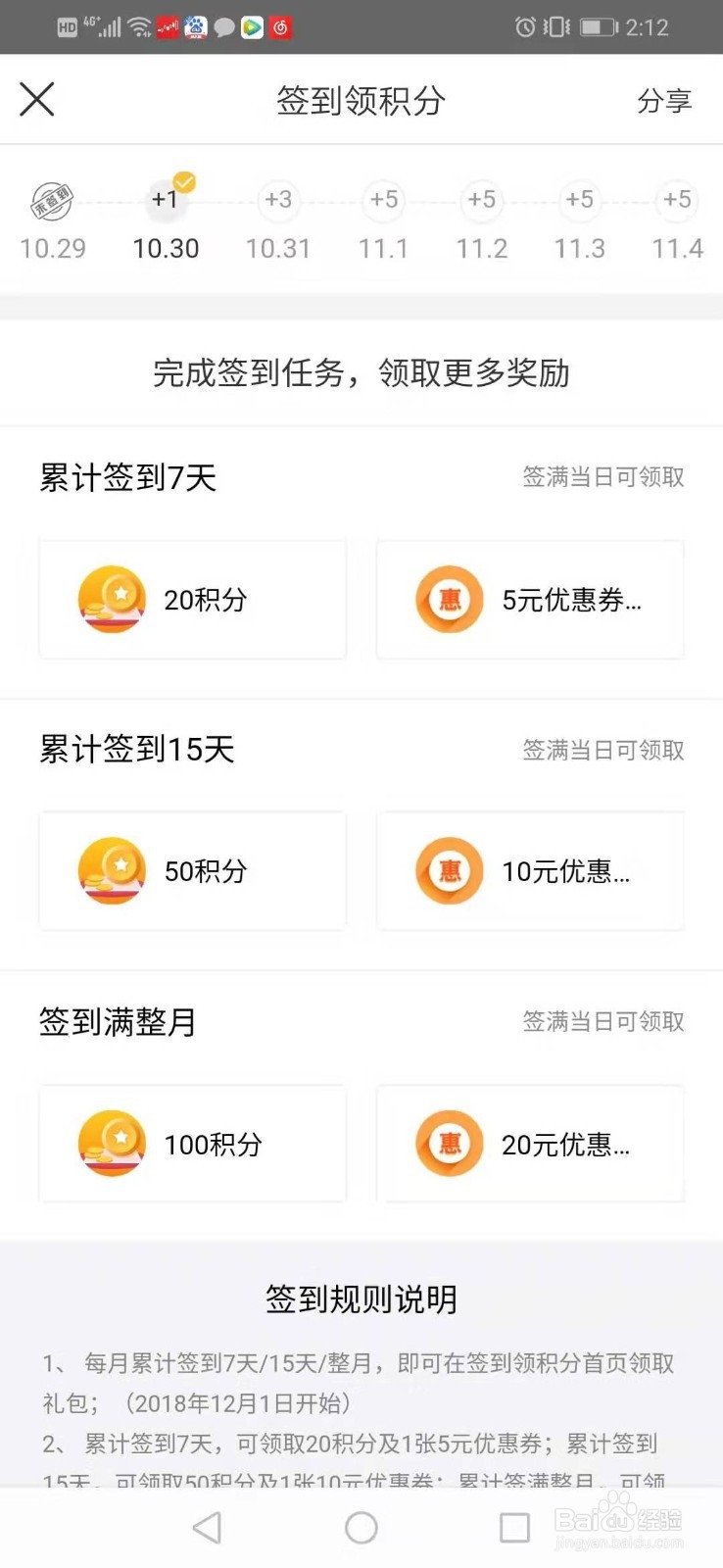This screenshot has height=1568, width=723.
Task: Open the 5元优惠券 reward card
Action: point(530,599)
